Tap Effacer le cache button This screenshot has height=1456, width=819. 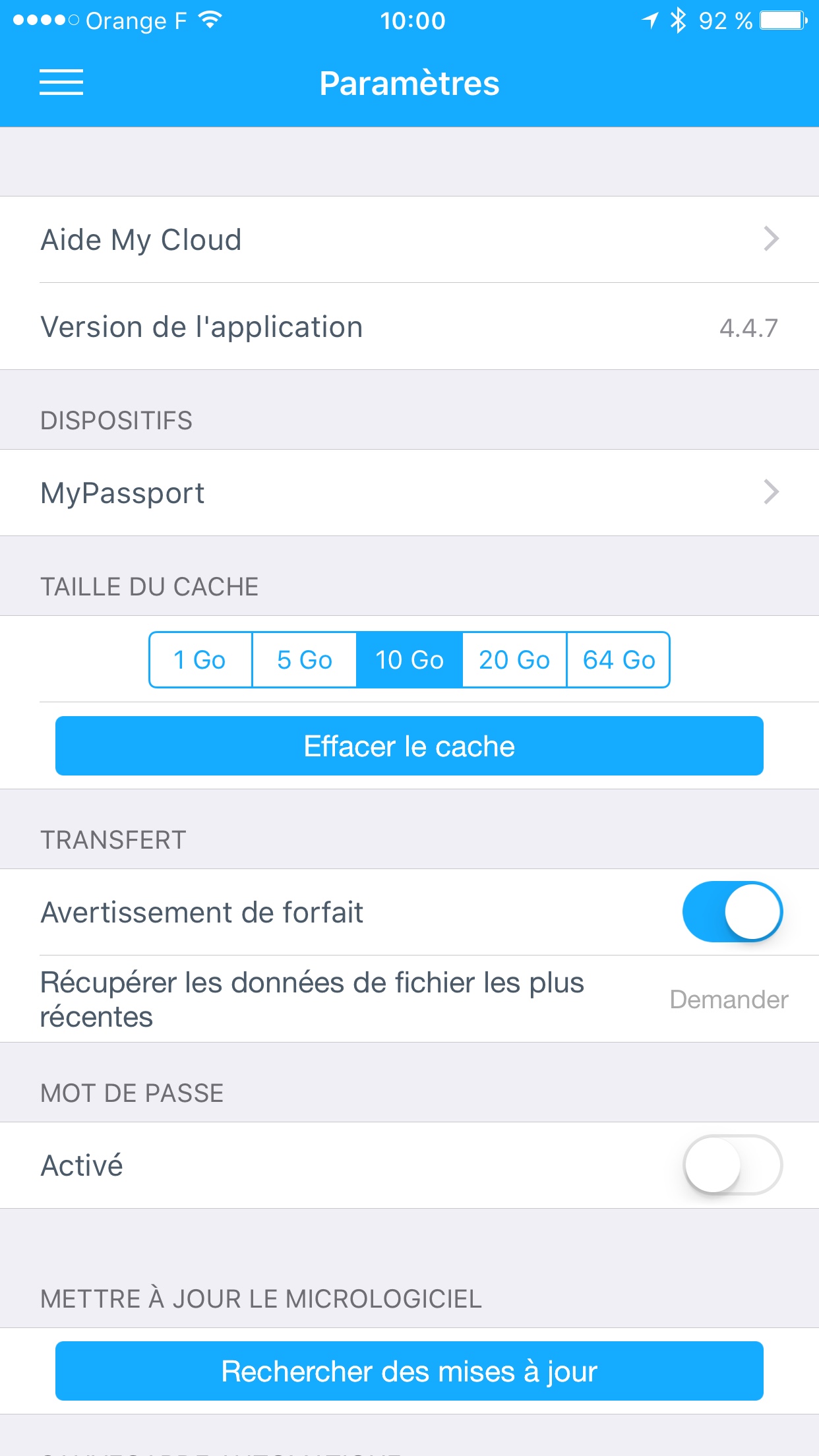coord(409,746)
